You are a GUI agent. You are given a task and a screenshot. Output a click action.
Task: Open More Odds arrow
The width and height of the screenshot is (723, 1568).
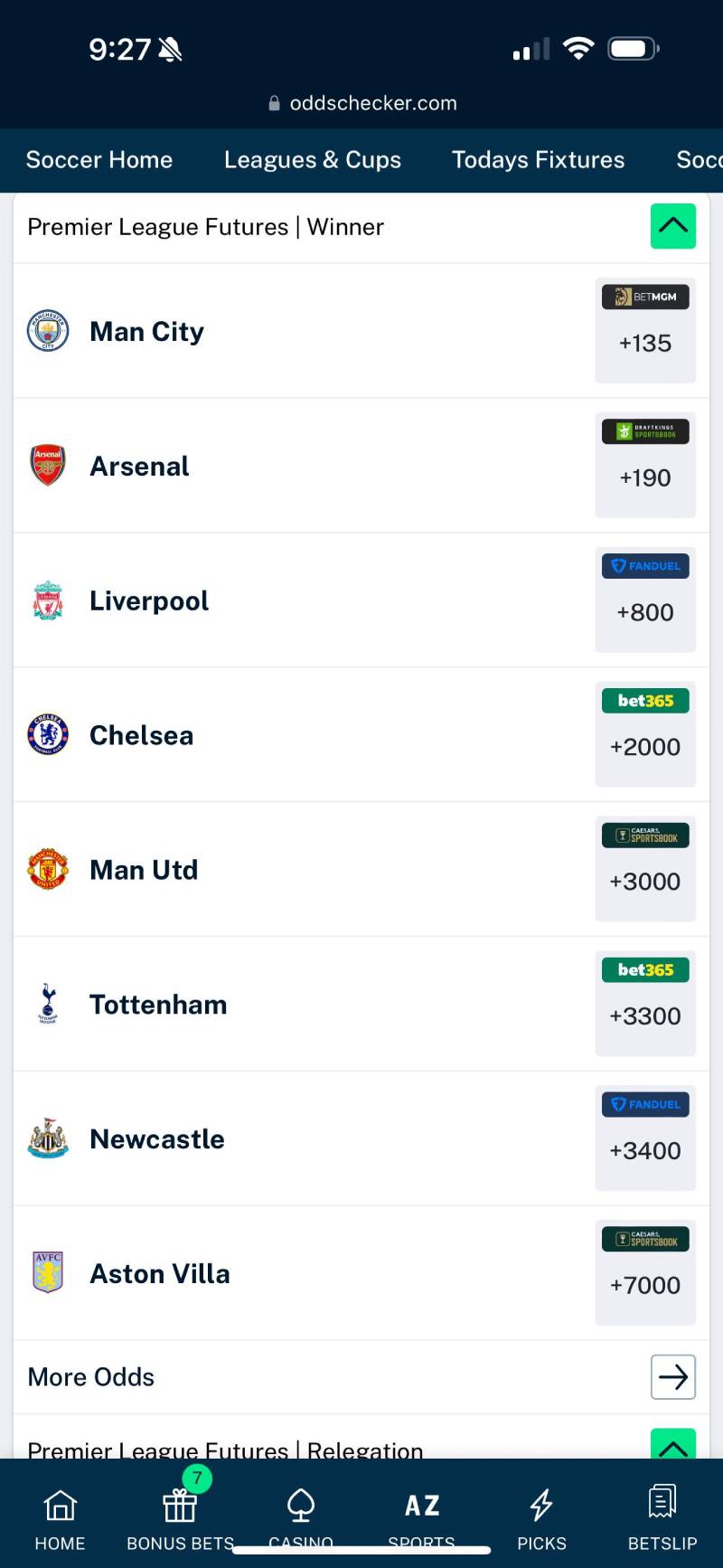click(x=672, y=1376)
